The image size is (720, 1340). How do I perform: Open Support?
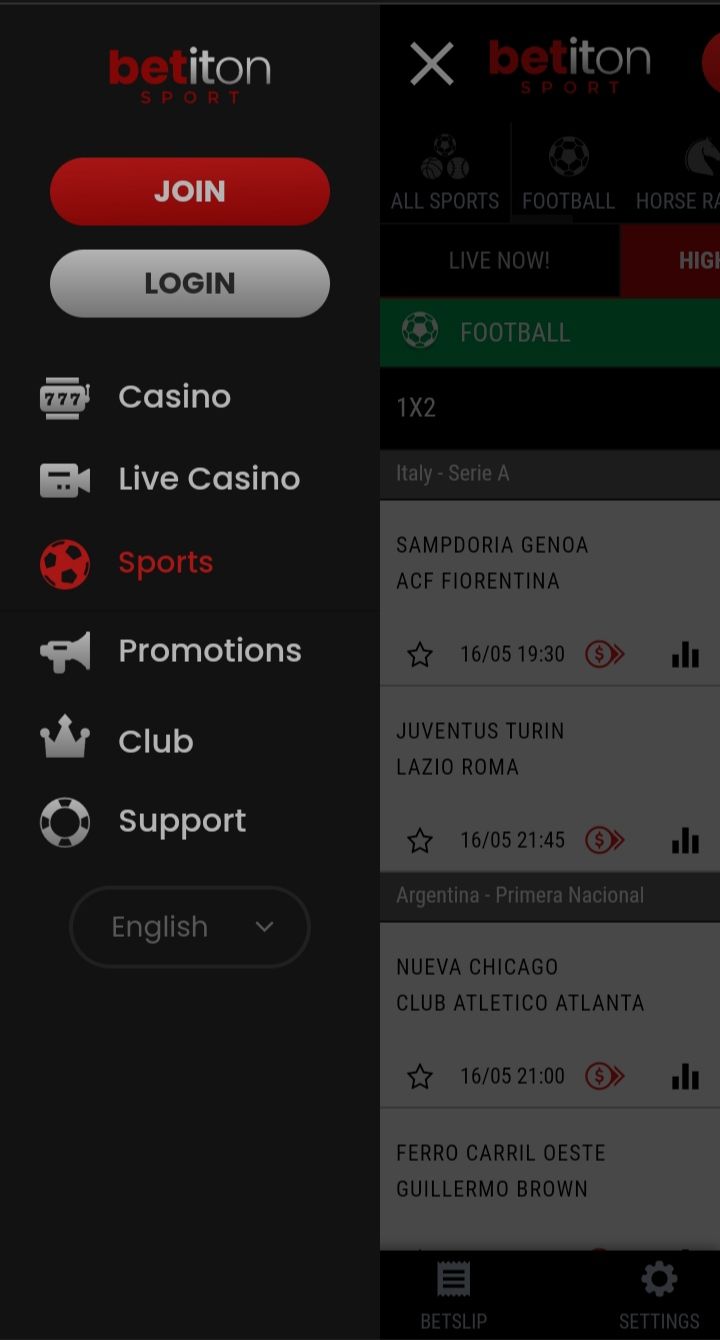pyautogui.click(x=181, y=821)
